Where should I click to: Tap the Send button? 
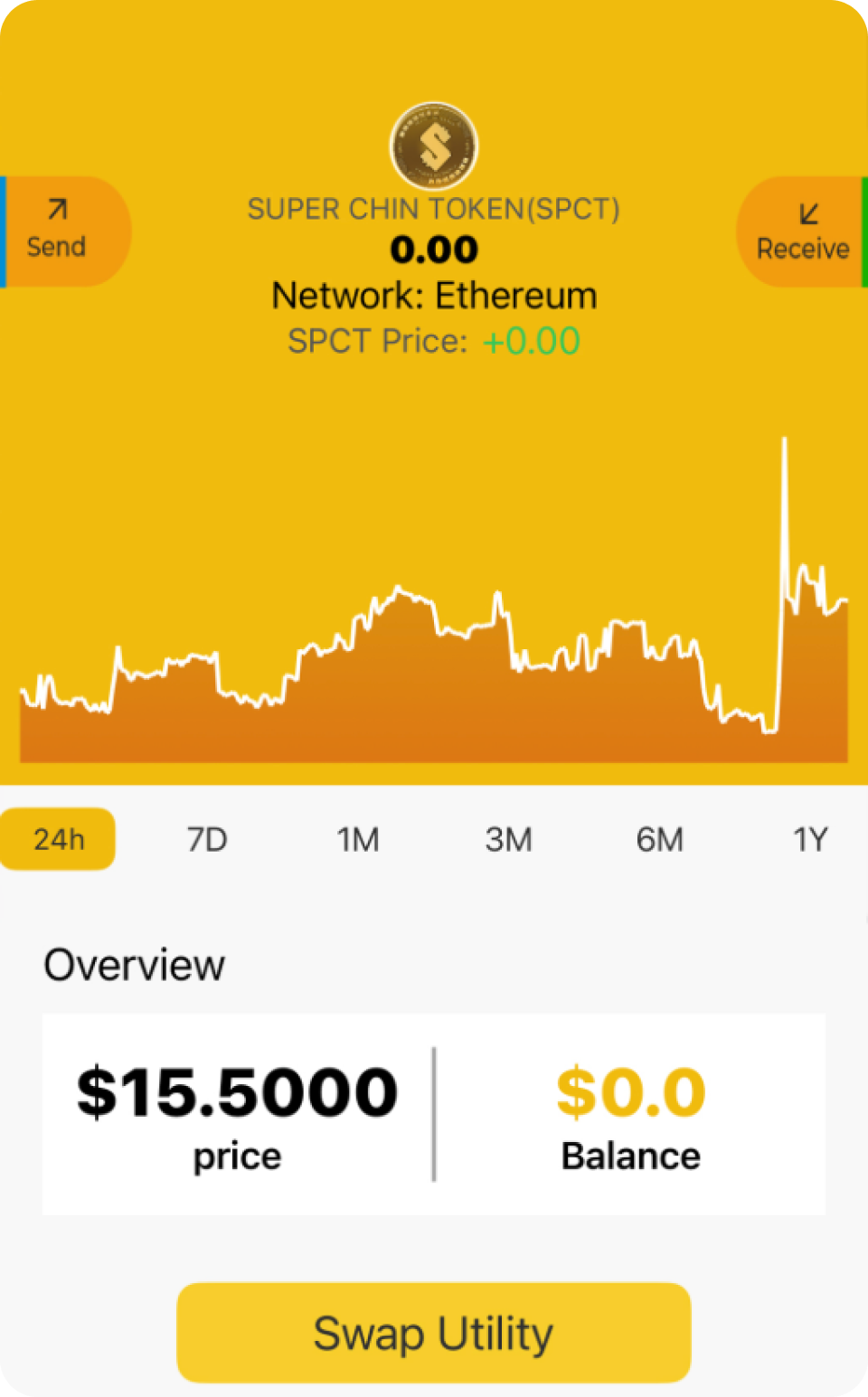(65, 231)
